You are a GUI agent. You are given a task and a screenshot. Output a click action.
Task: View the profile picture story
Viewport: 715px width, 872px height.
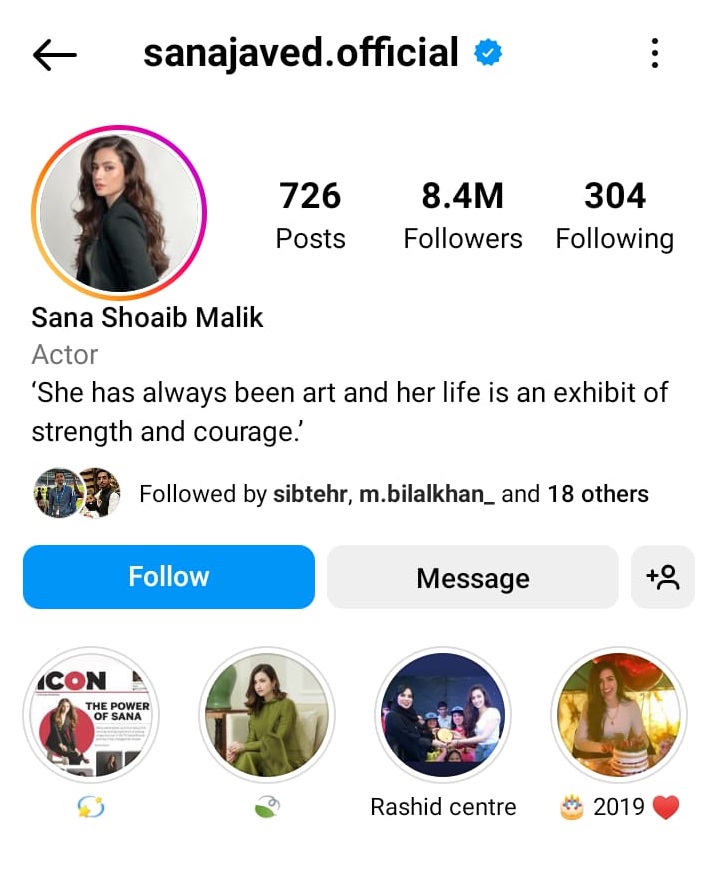[x=119, y=213]
